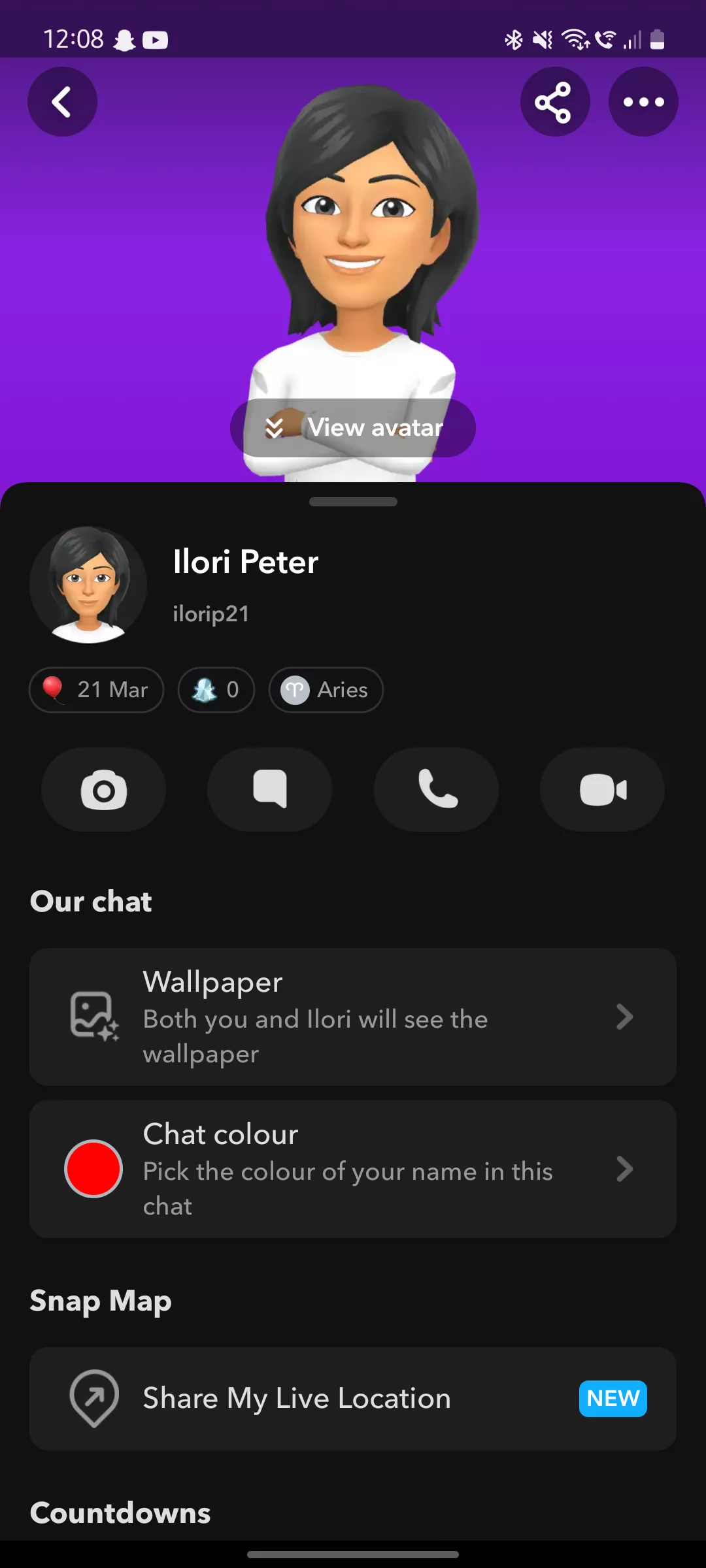Tap the 21 Mar birthday badge
Screen dimensions: 706x1568
(96, 690)
